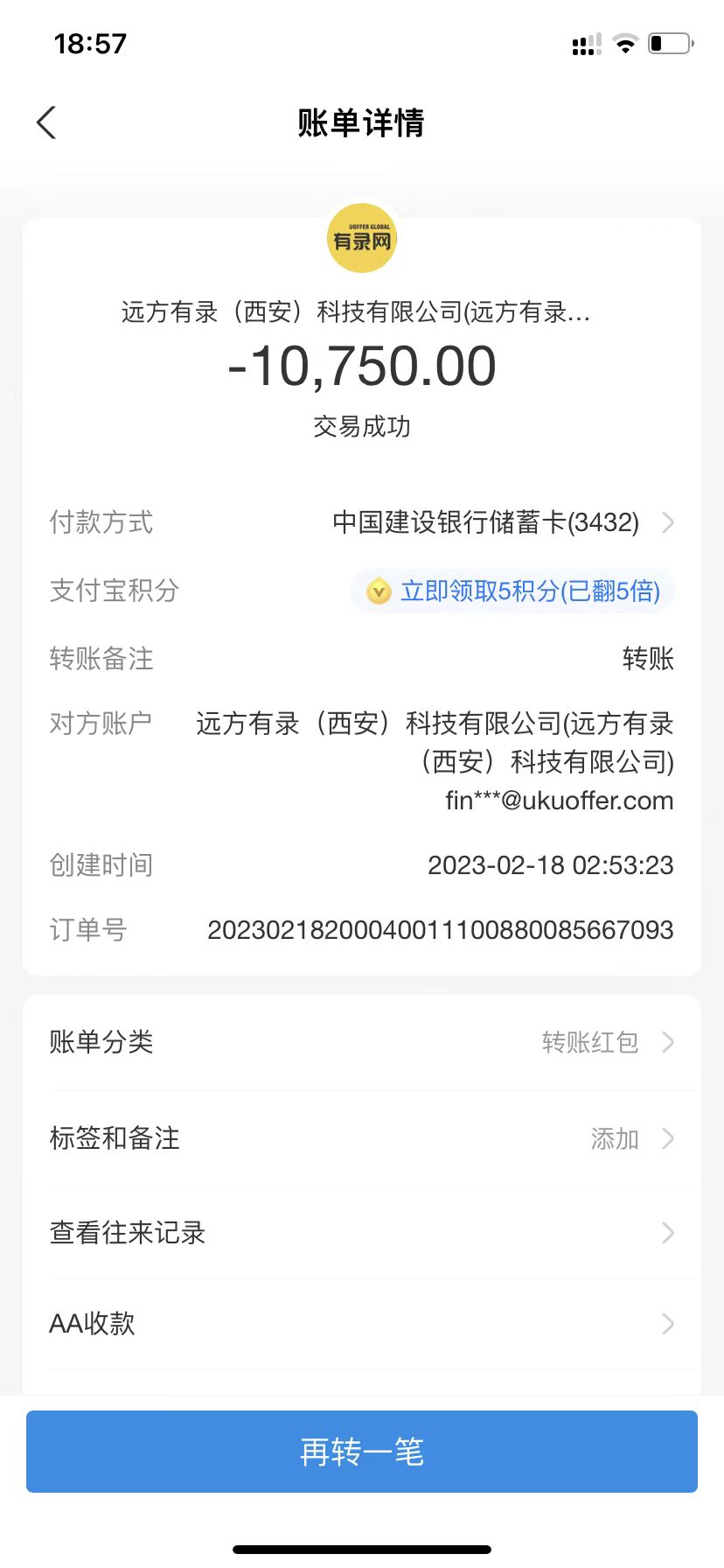Screen dimensions: 724x1568
Task: Open 账单分类 category row
Action: tap(362, 1042)
